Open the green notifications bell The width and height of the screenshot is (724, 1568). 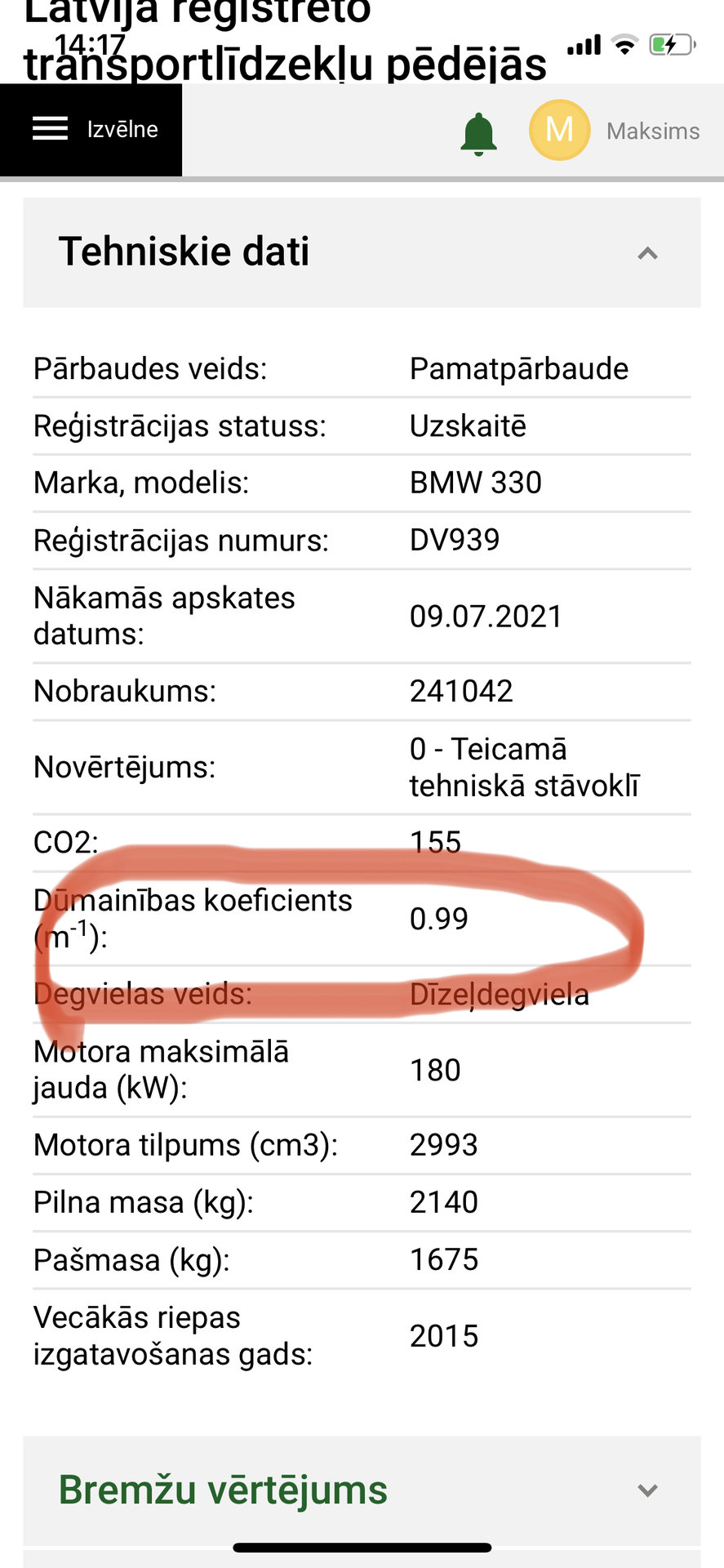pos(478,134)
